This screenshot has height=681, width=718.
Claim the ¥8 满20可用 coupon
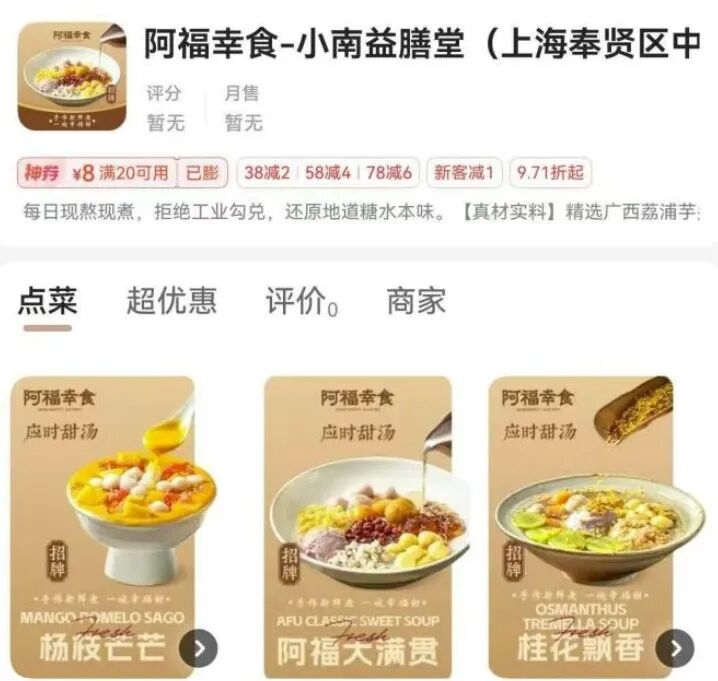point(122,172)
